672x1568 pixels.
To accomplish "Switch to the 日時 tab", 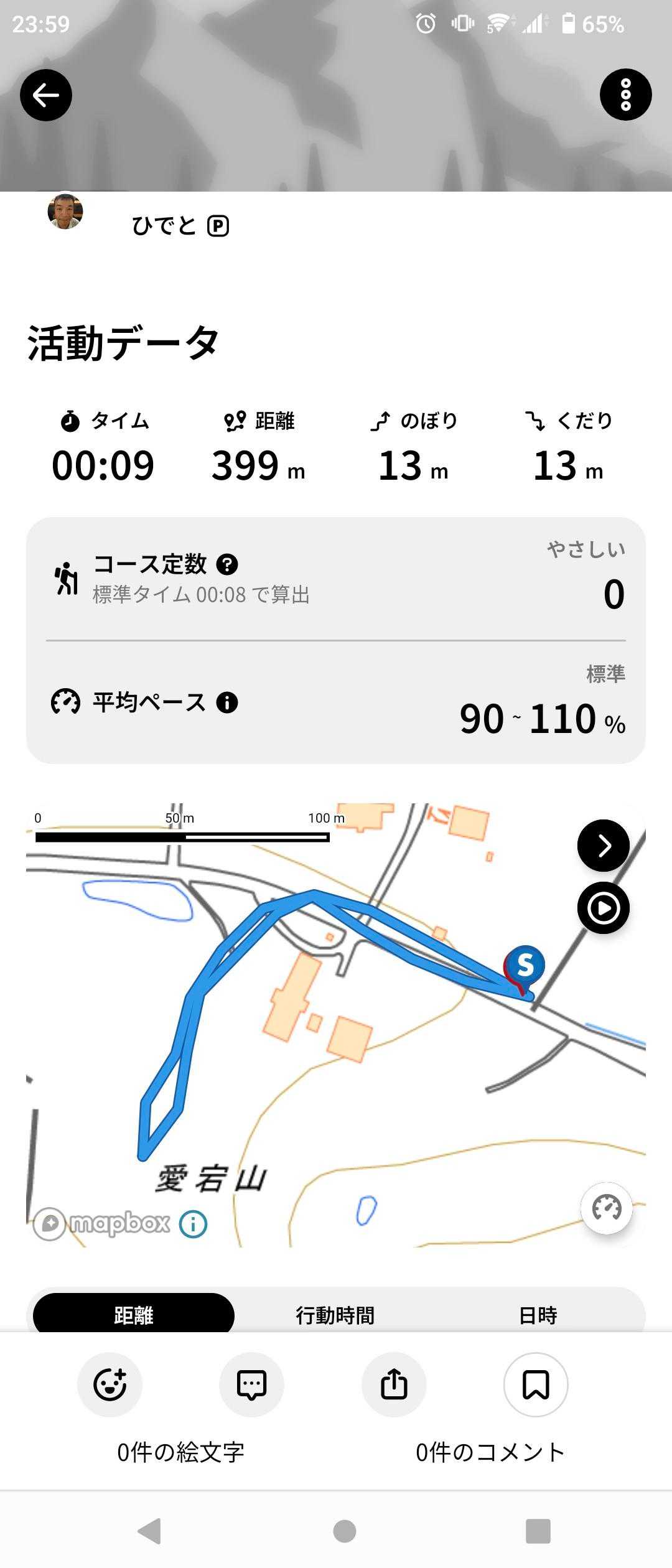I will [538, 1315].
